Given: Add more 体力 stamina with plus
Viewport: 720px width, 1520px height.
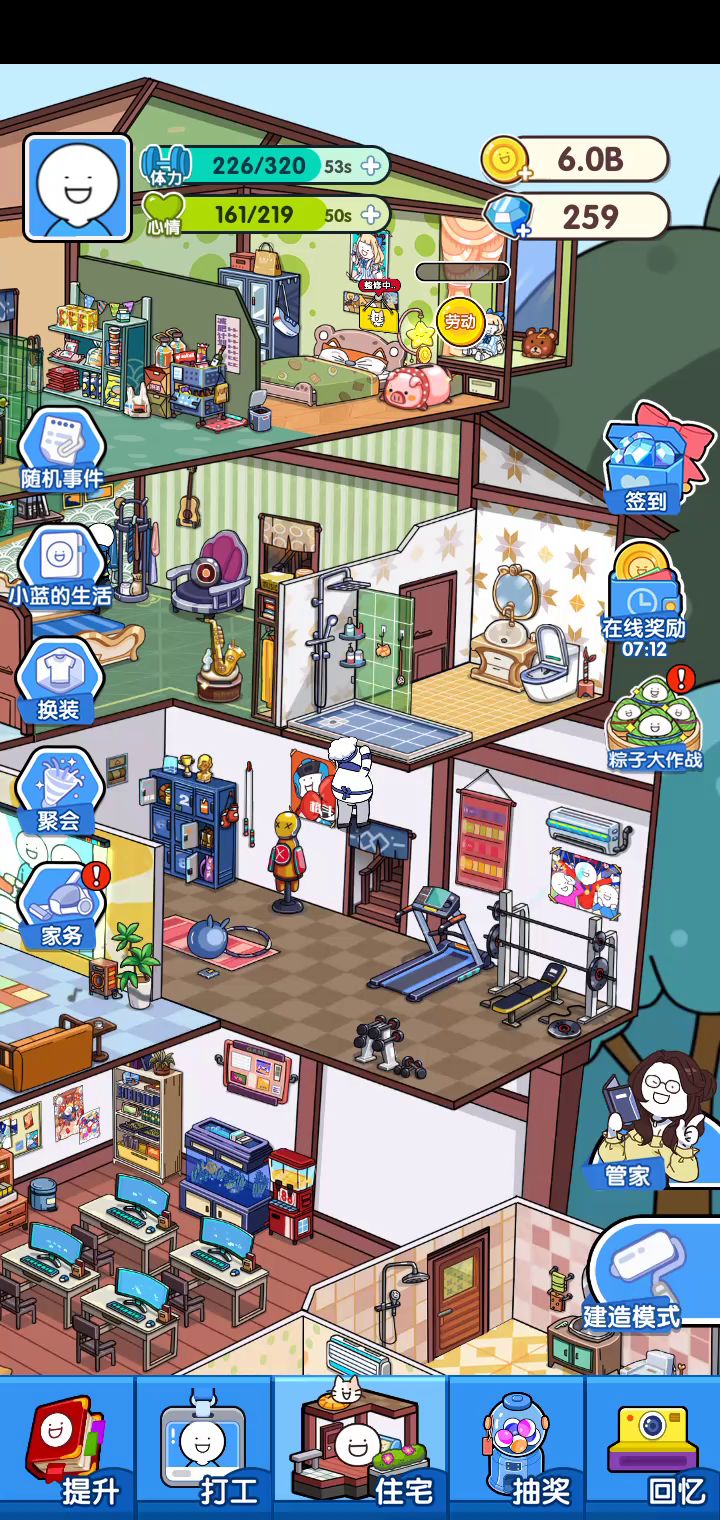Looking at the screenshot, I should 372,166.
